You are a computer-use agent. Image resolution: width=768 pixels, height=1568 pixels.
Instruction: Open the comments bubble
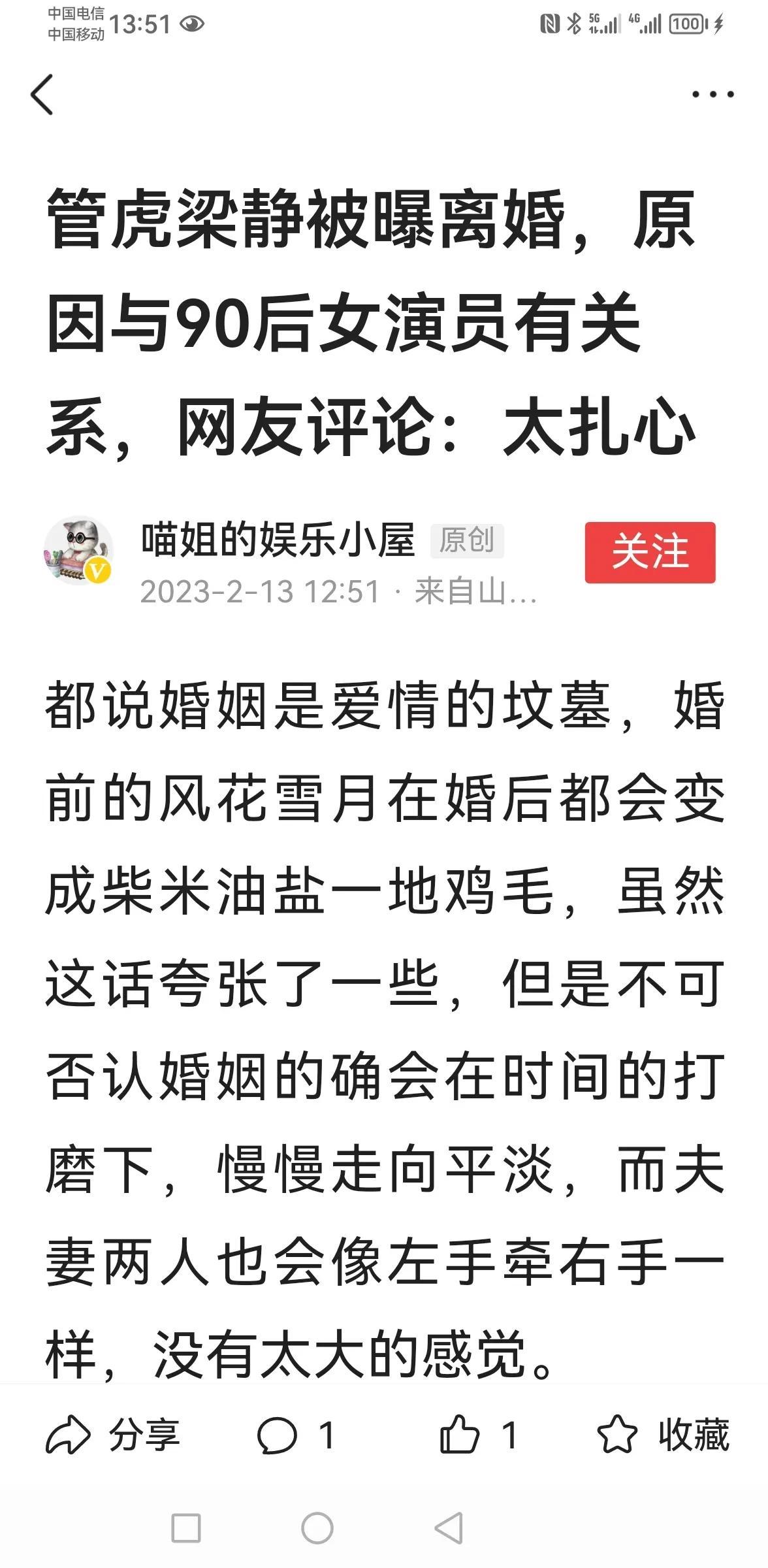pyautogui.click(x=278, y=1435)
